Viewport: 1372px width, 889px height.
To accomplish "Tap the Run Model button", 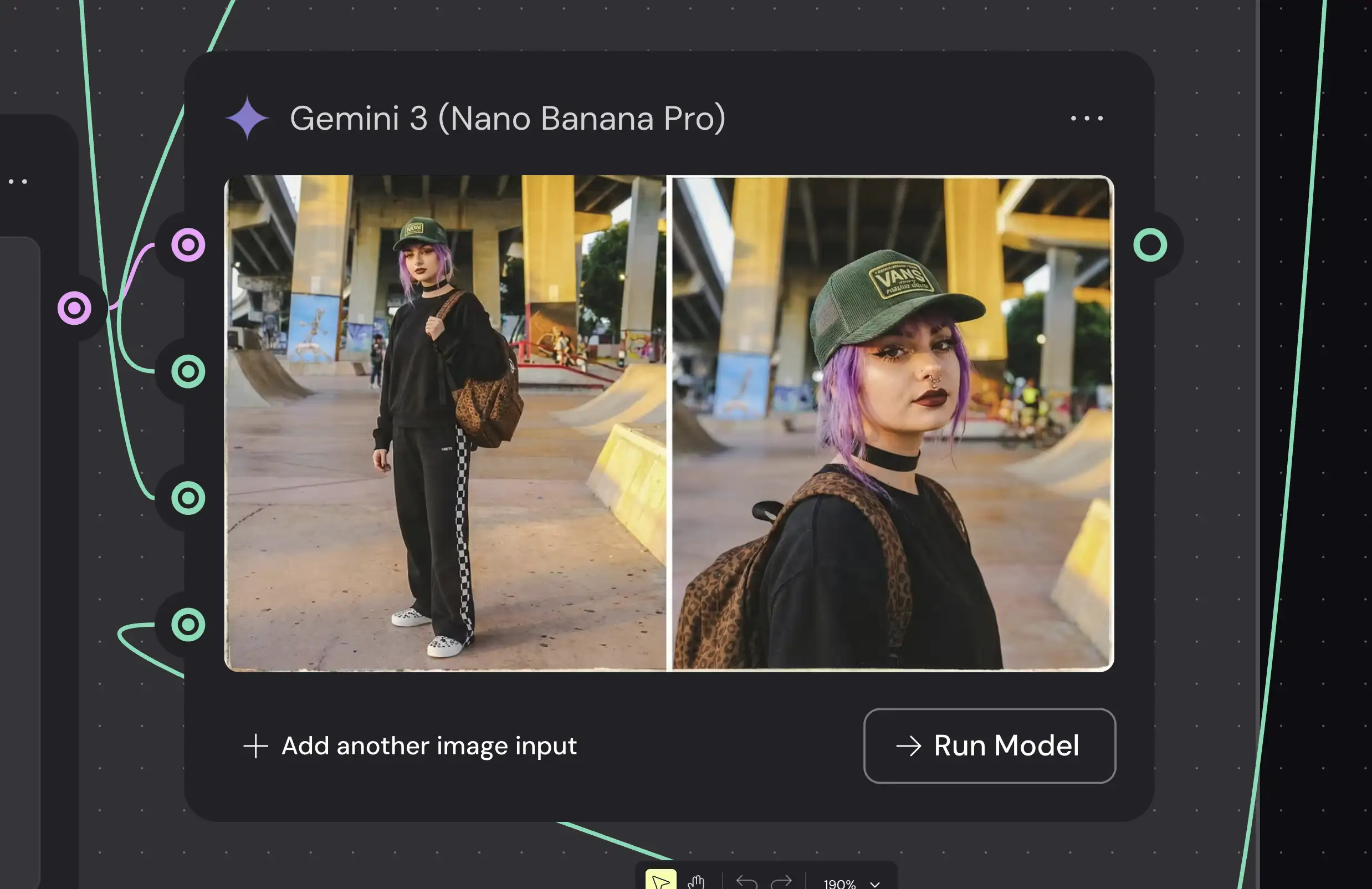I will pyautogui.click(x=989, y=745).
